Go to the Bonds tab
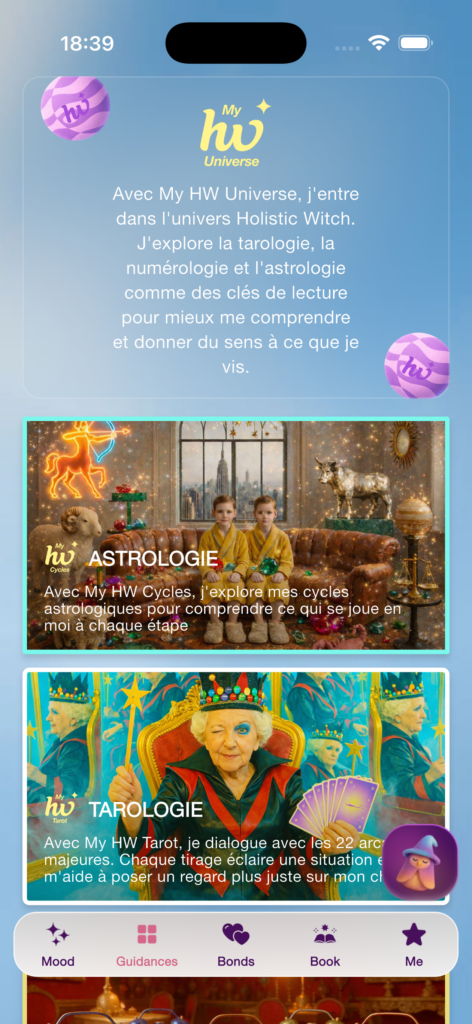 [236, 944]
